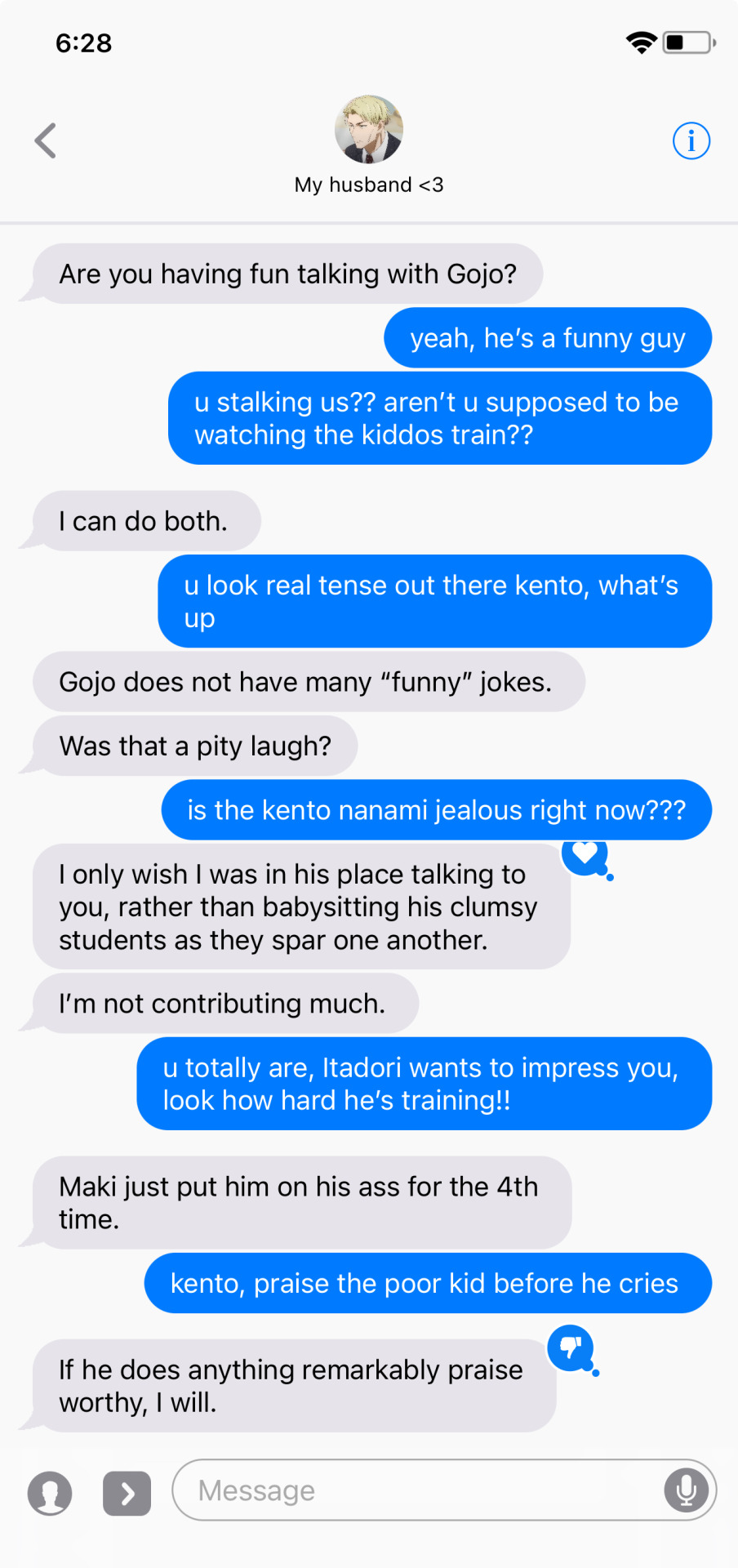Screen dimensions: 738x1568
Task: Tap the heart reaction on the babysitting message
Action: coord(585,854)
